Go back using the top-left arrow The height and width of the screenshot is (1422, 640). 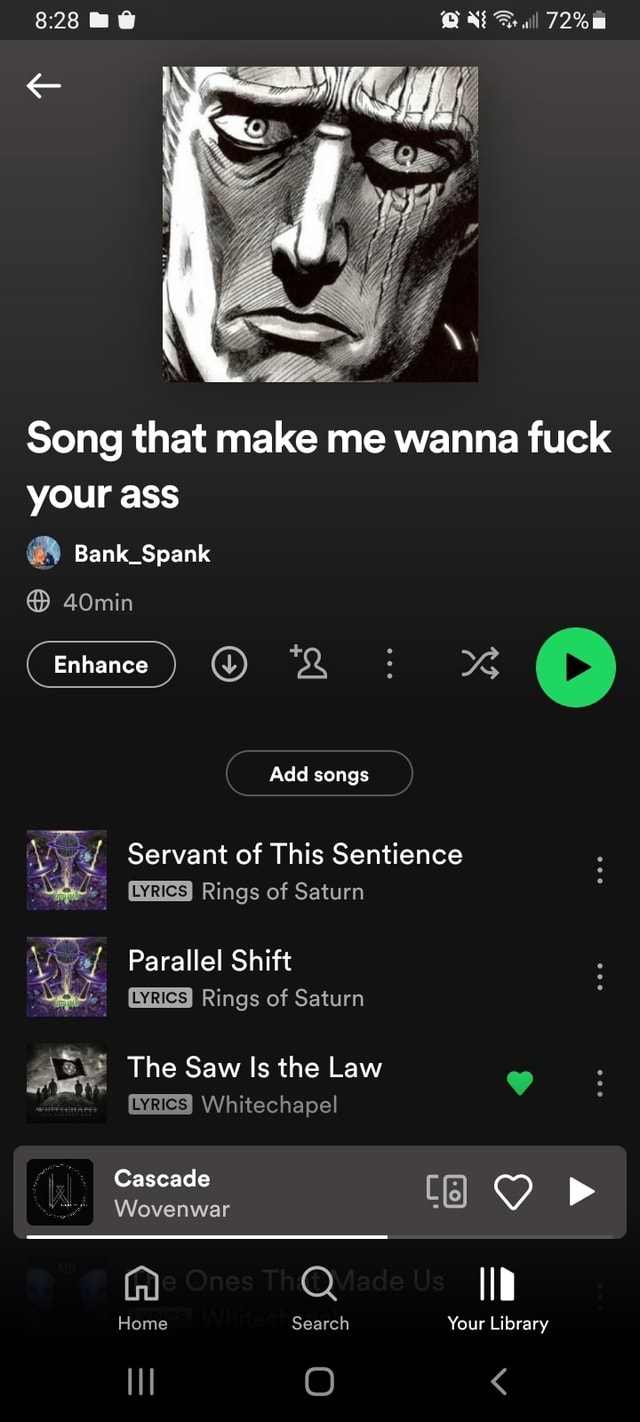[43, 87]
